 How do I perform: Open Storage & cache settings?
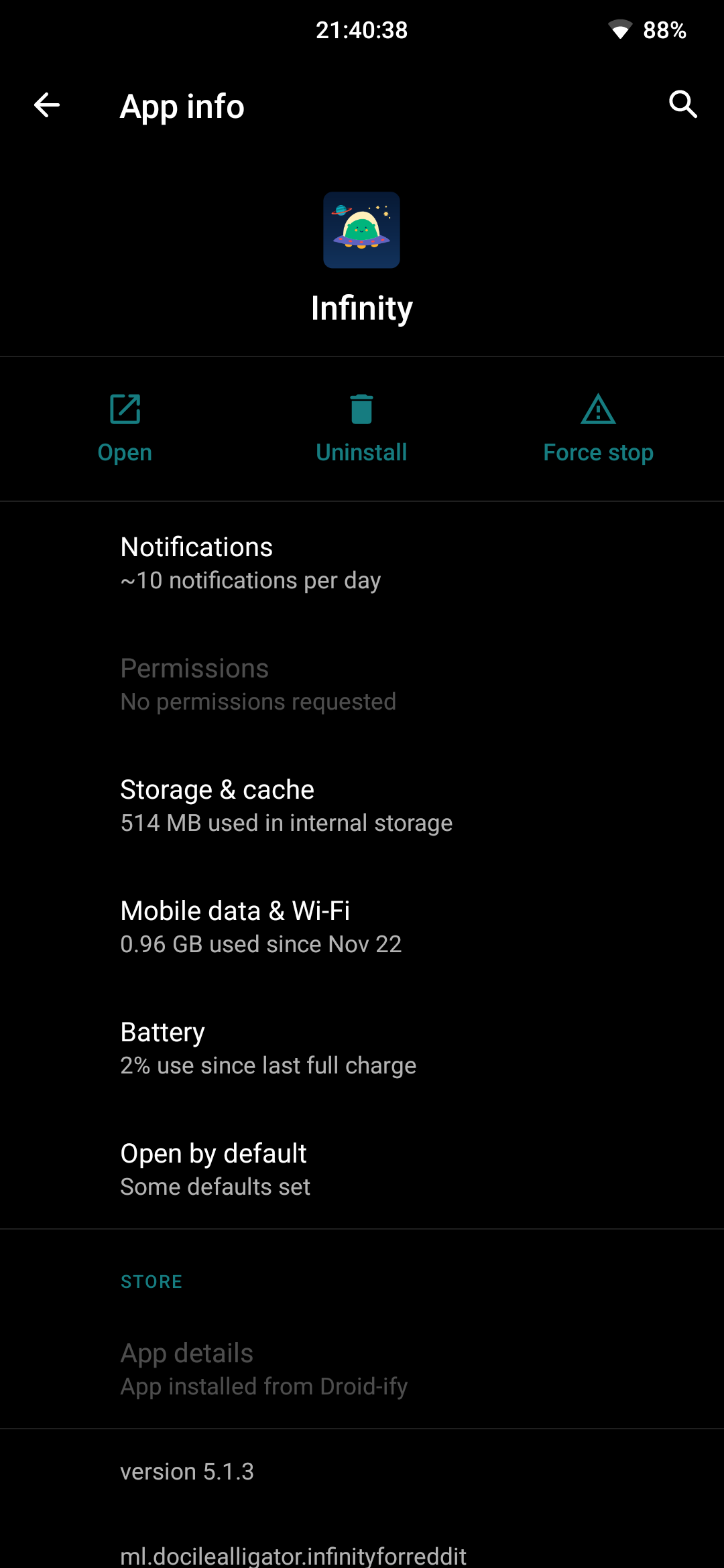coord(362,804)
